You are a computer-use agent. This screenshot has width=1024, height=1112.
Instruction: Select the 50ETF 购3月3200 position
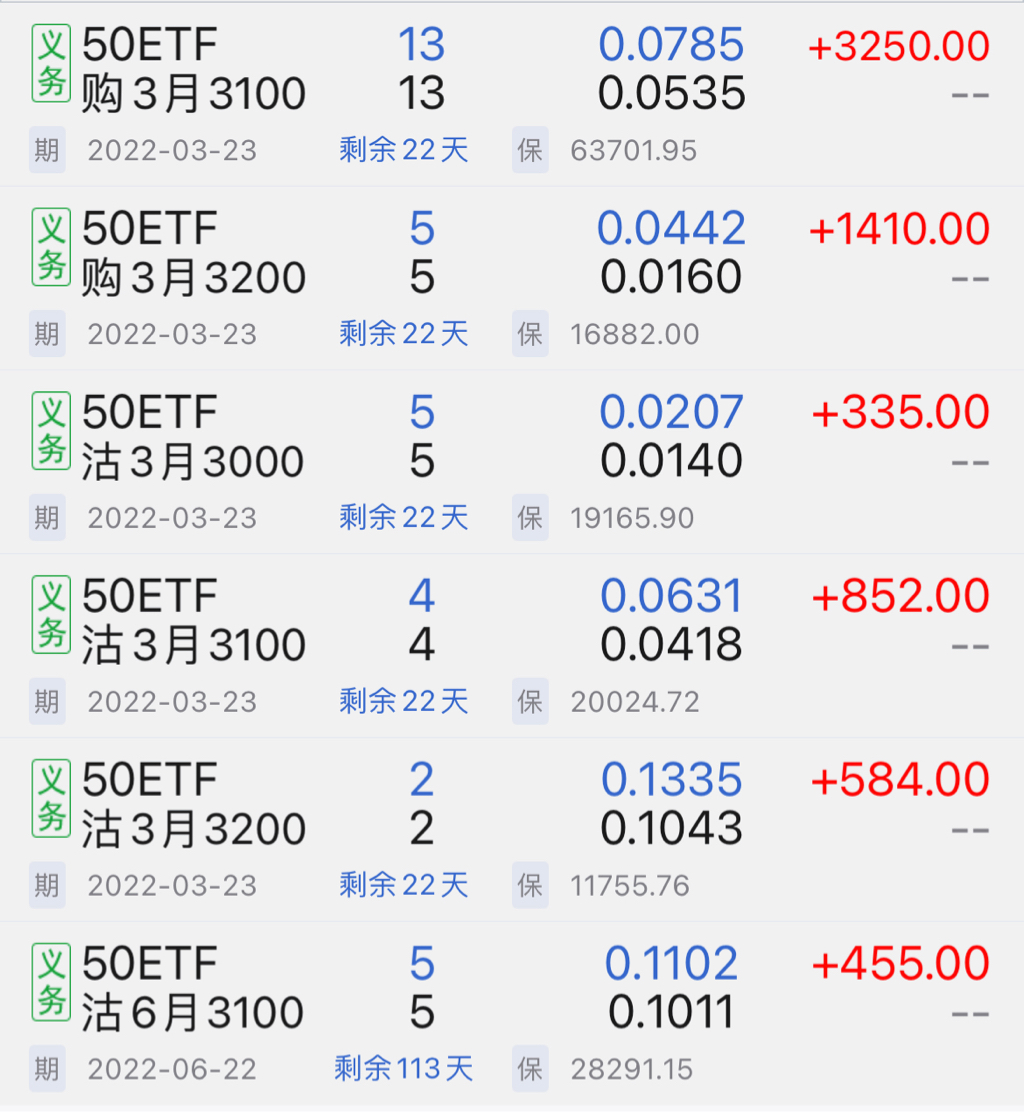[194, 254]
